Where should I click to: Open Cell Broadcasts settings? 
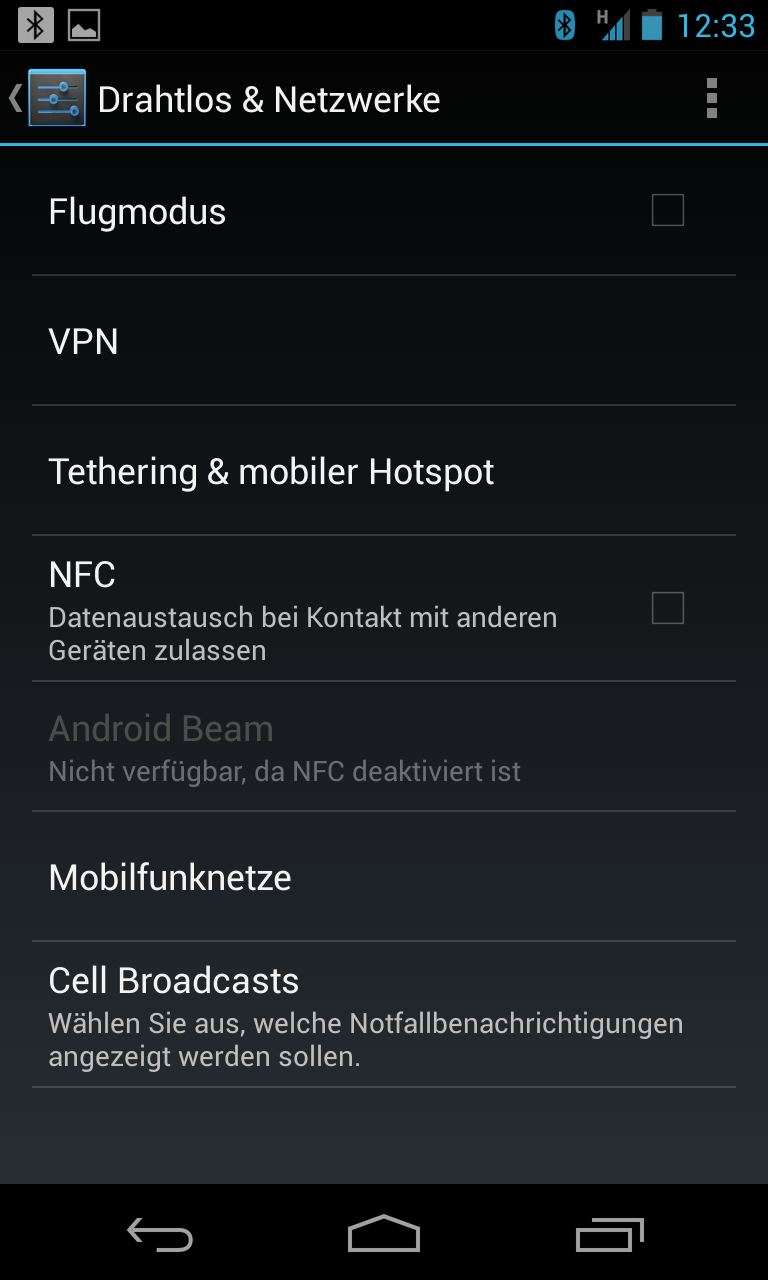[384, 1015]
